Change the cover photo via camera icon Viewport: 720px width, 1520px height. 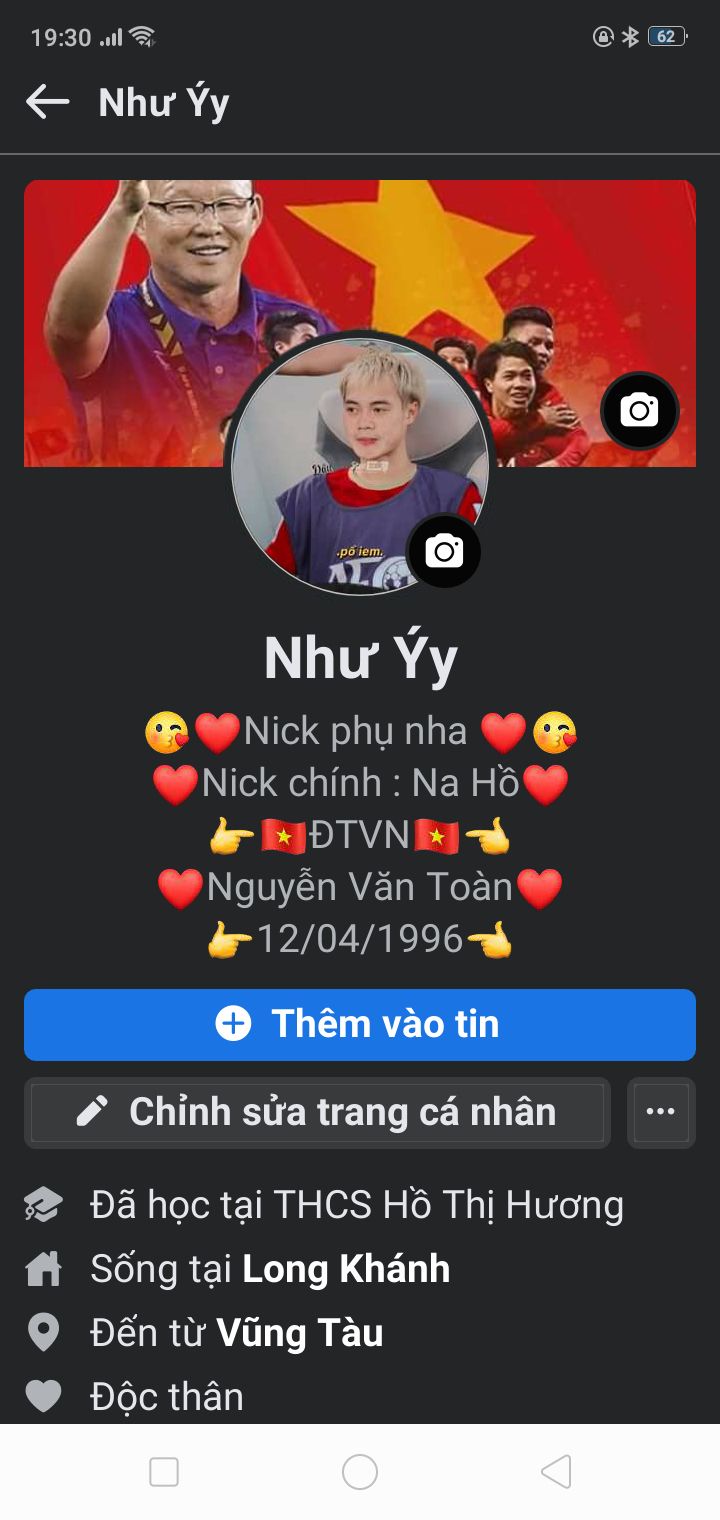(639, 411)
